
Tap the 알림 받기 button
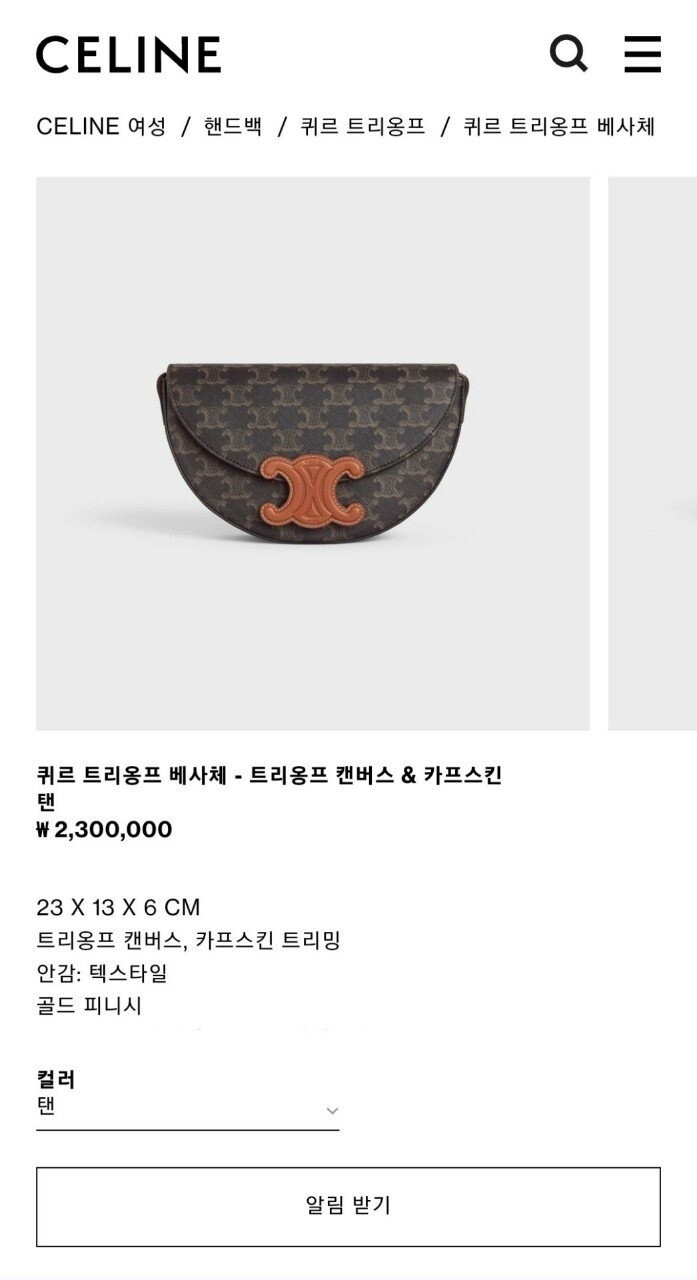click(348, 1206)
